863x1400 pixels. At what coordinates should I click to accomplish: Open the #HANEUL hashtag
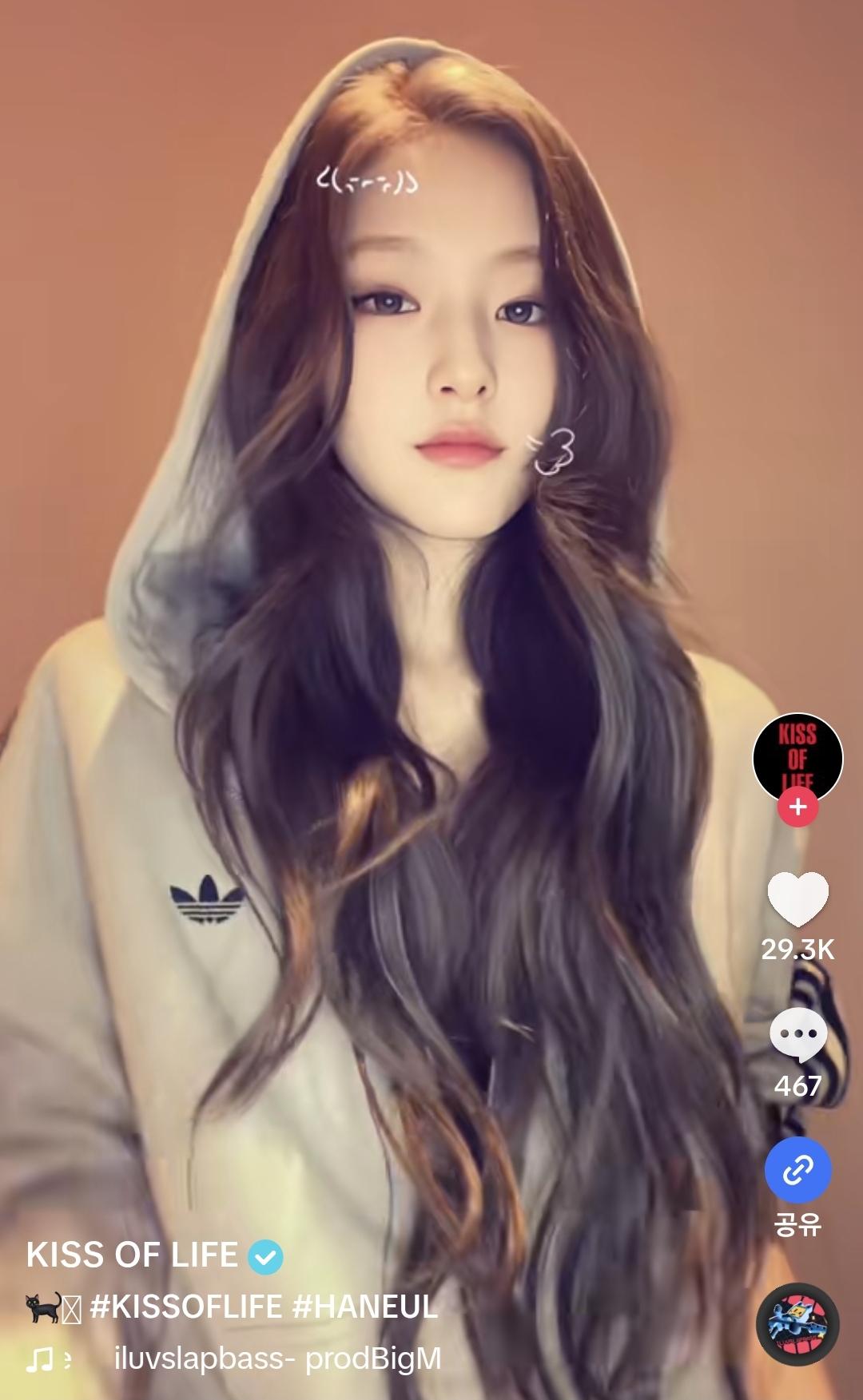point(365,1307)
